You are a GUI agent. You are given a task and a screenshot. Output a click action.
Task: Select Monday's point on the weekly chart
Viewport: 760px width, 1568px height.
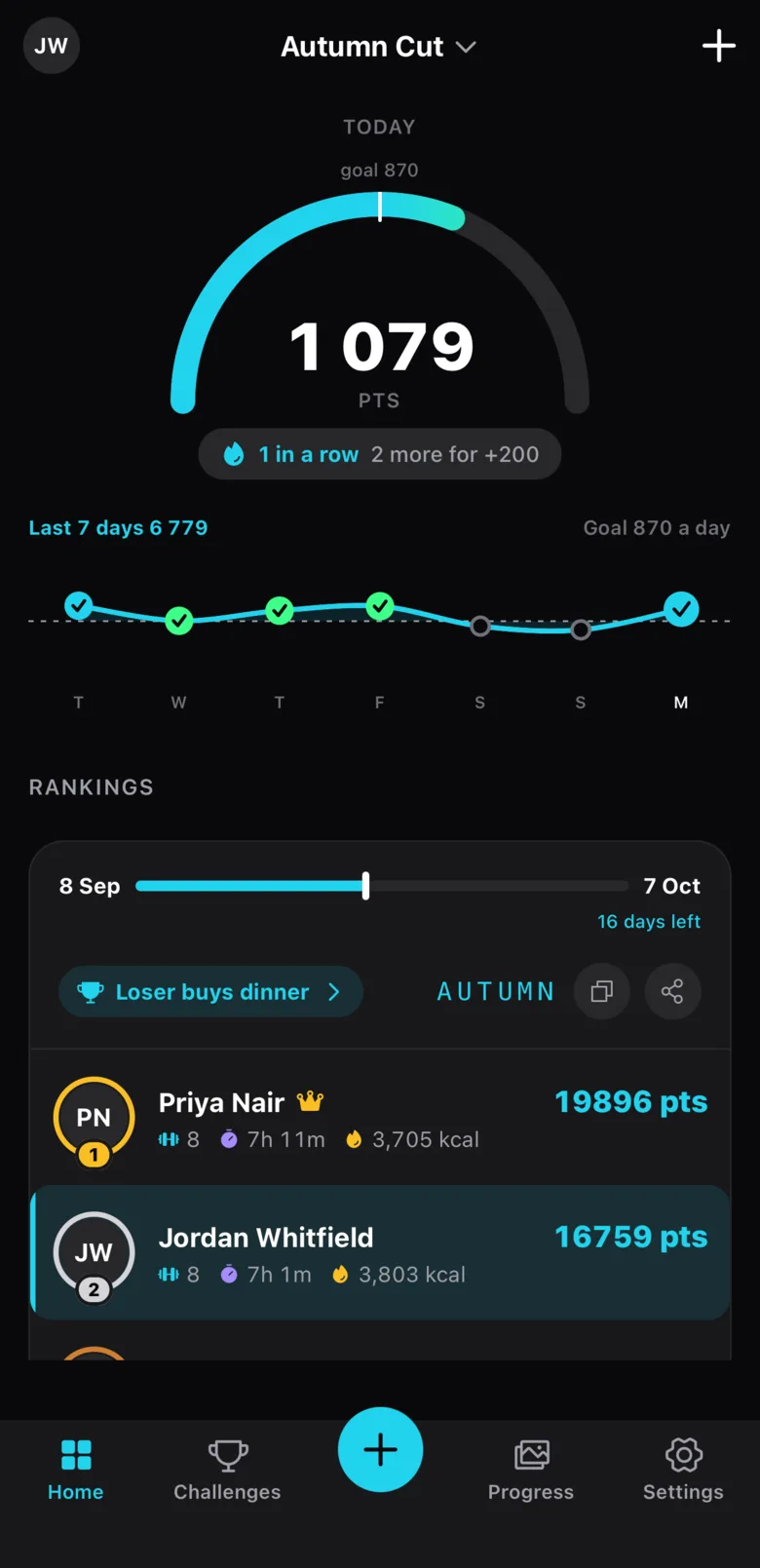tap(681, 610)
